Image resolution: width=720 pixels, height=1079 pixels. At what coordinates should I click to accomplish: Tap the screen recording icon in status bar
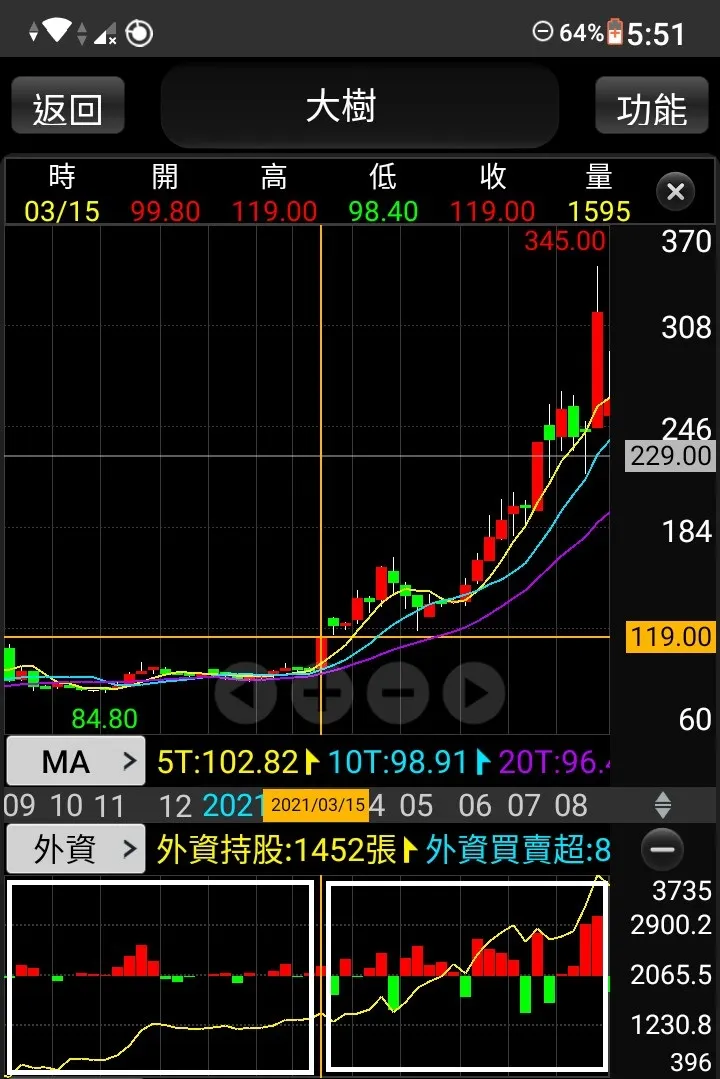tap(139, 31)
